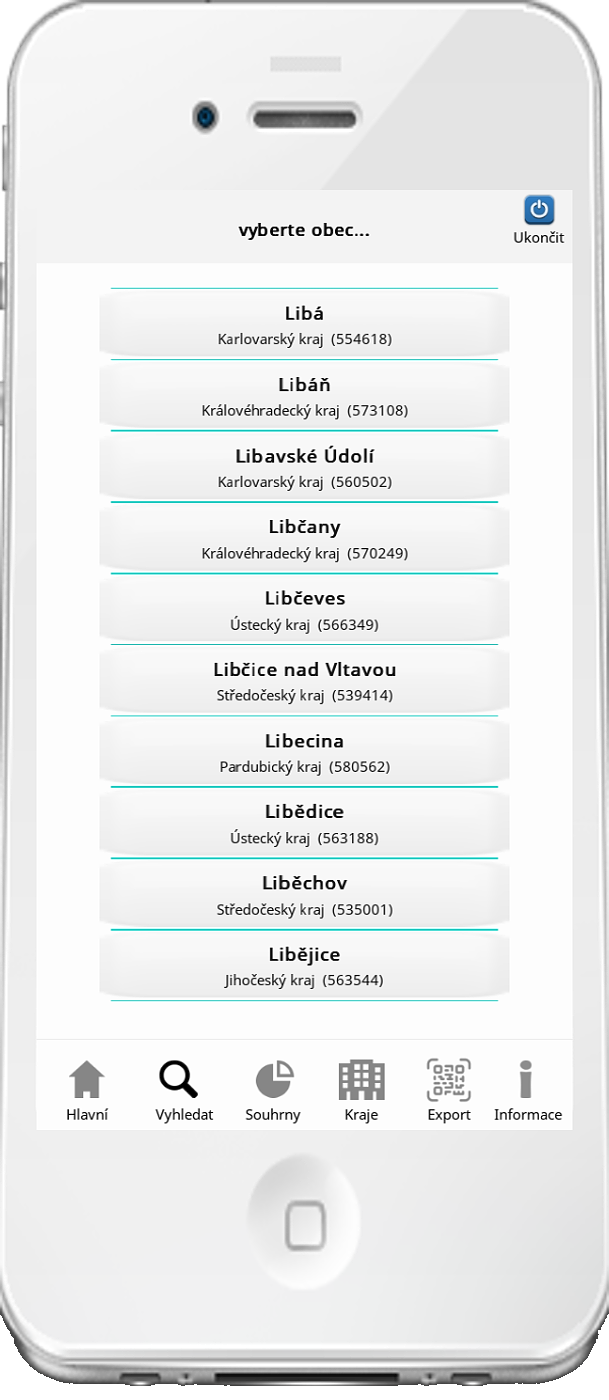Open the Souhrny summaries tab
This screenshot has height=1400, width=609.
pos(273,1090)
